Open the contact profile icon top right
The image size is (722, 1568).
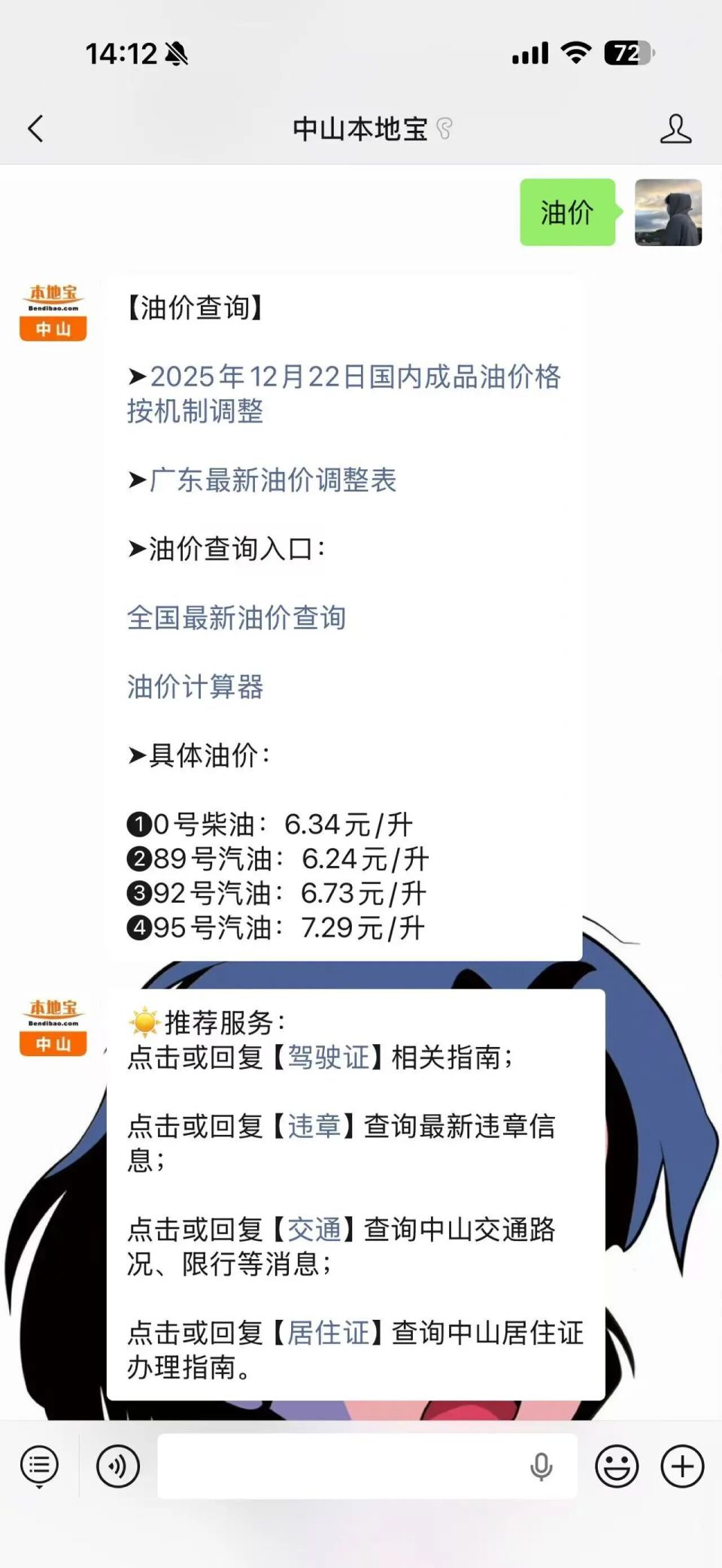pos(677,129)
